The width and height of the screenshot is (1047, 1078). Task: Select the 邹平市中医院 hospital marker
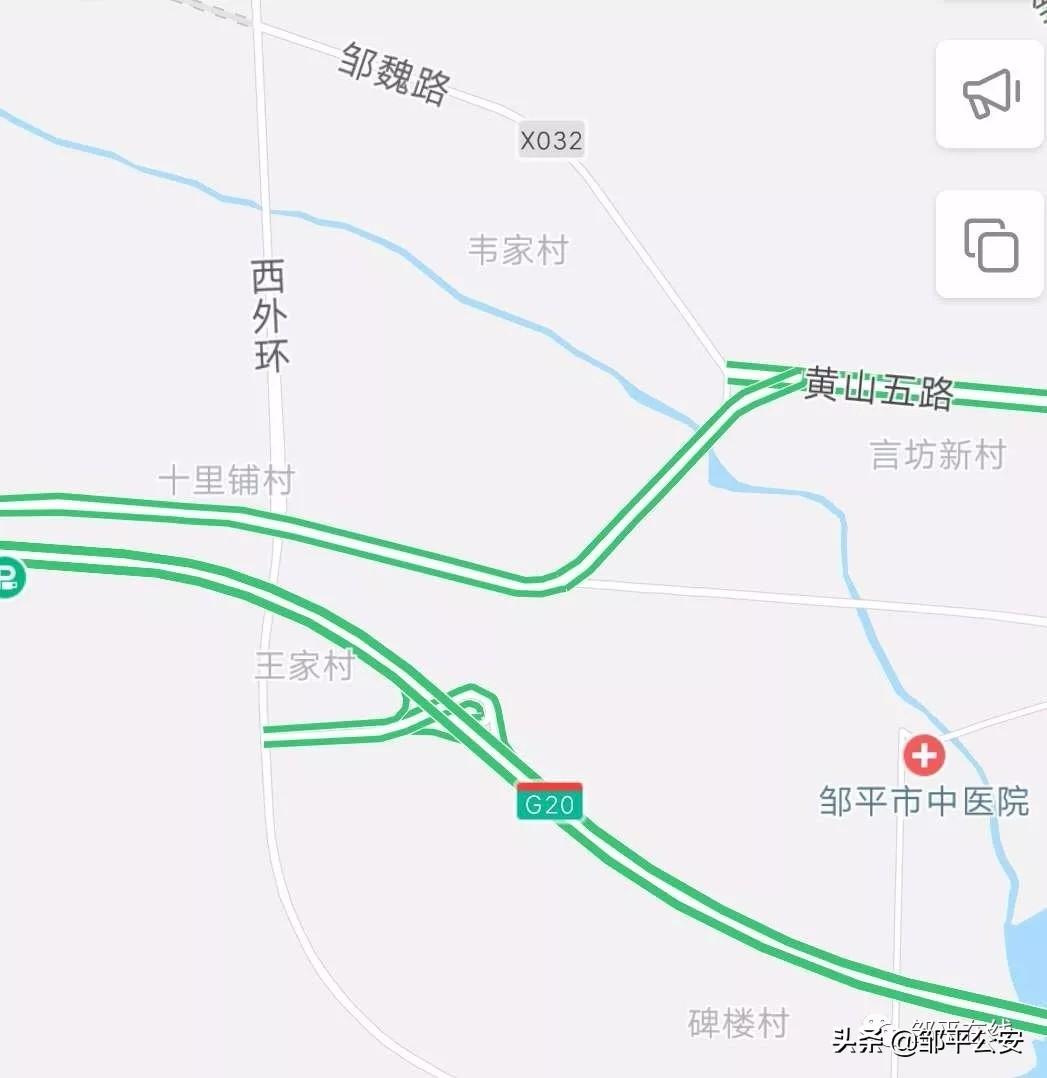coord(924,755)
